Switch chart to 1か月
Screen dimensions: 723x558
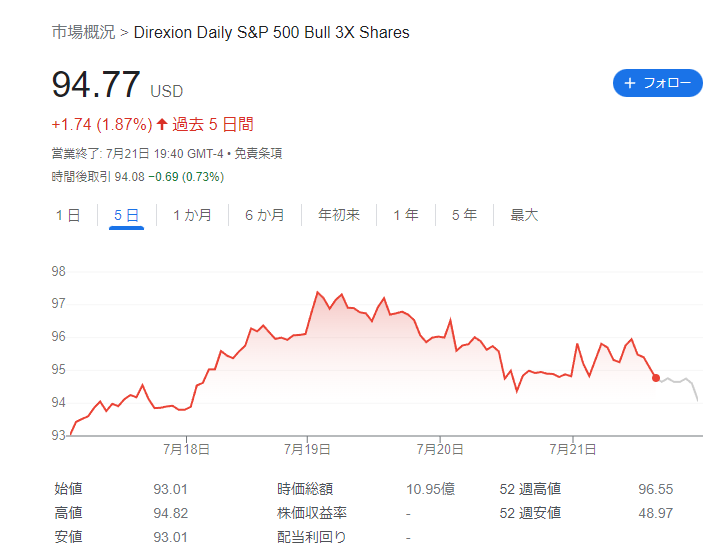[192, 215]
